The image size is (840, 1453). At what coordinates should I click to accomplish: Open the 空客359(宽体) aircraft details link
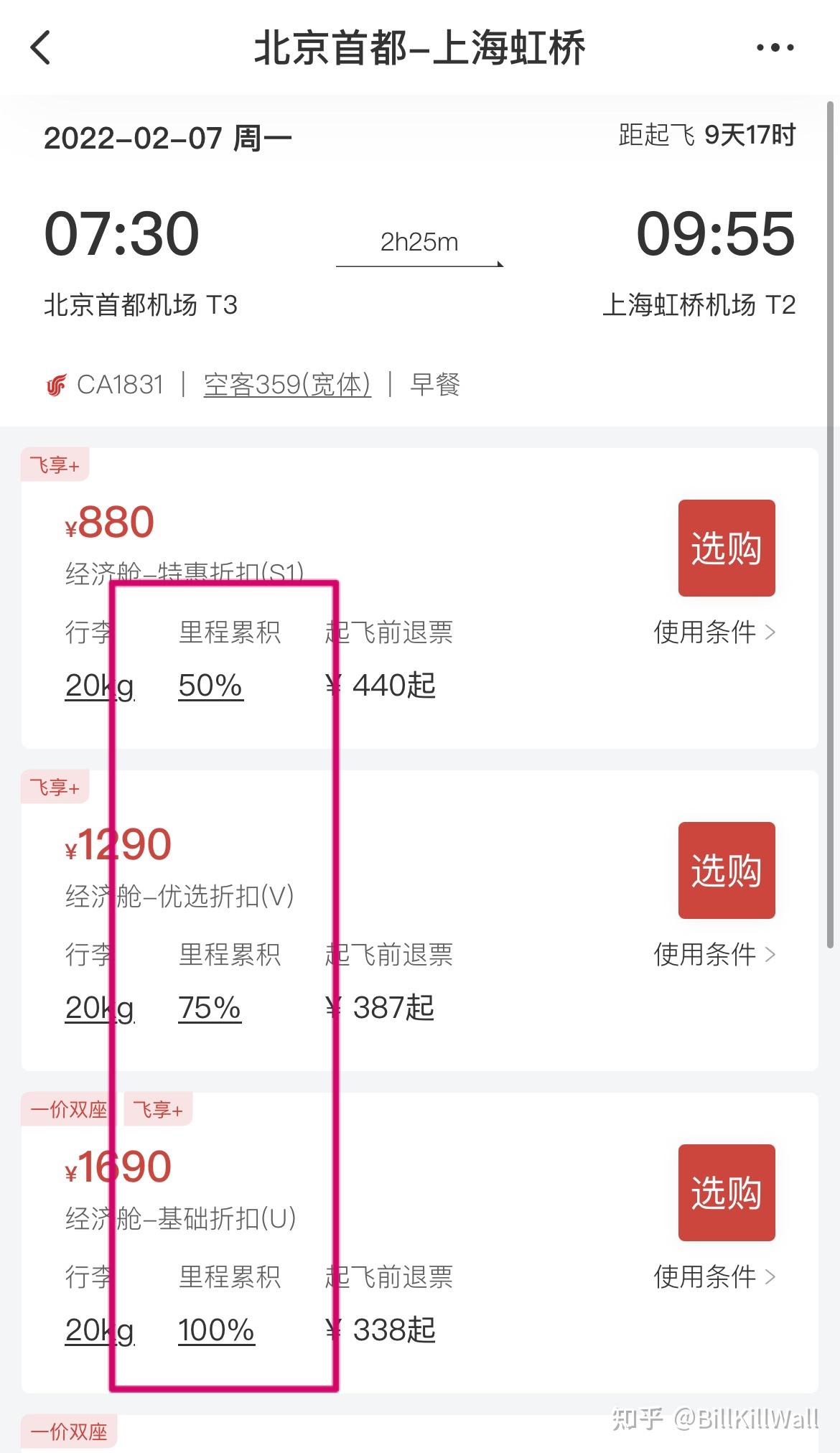click(x=286, y=385)
